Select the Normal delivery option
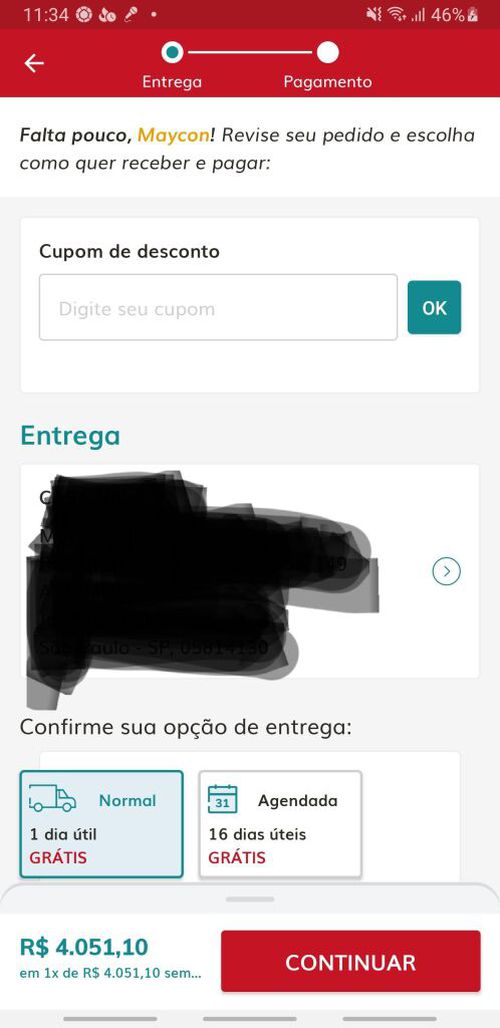 pos(102,824)
